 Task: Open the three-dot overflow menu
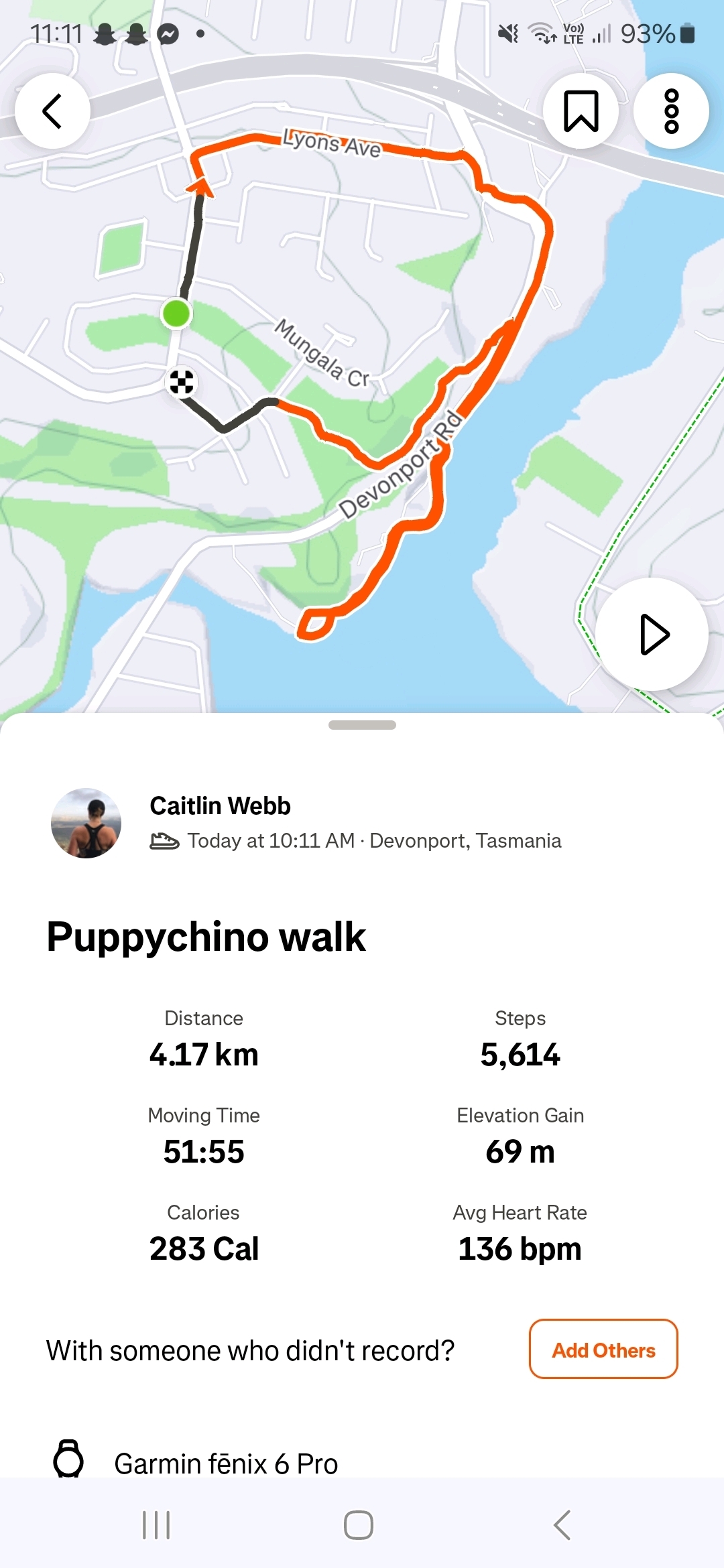click(671, 111)
